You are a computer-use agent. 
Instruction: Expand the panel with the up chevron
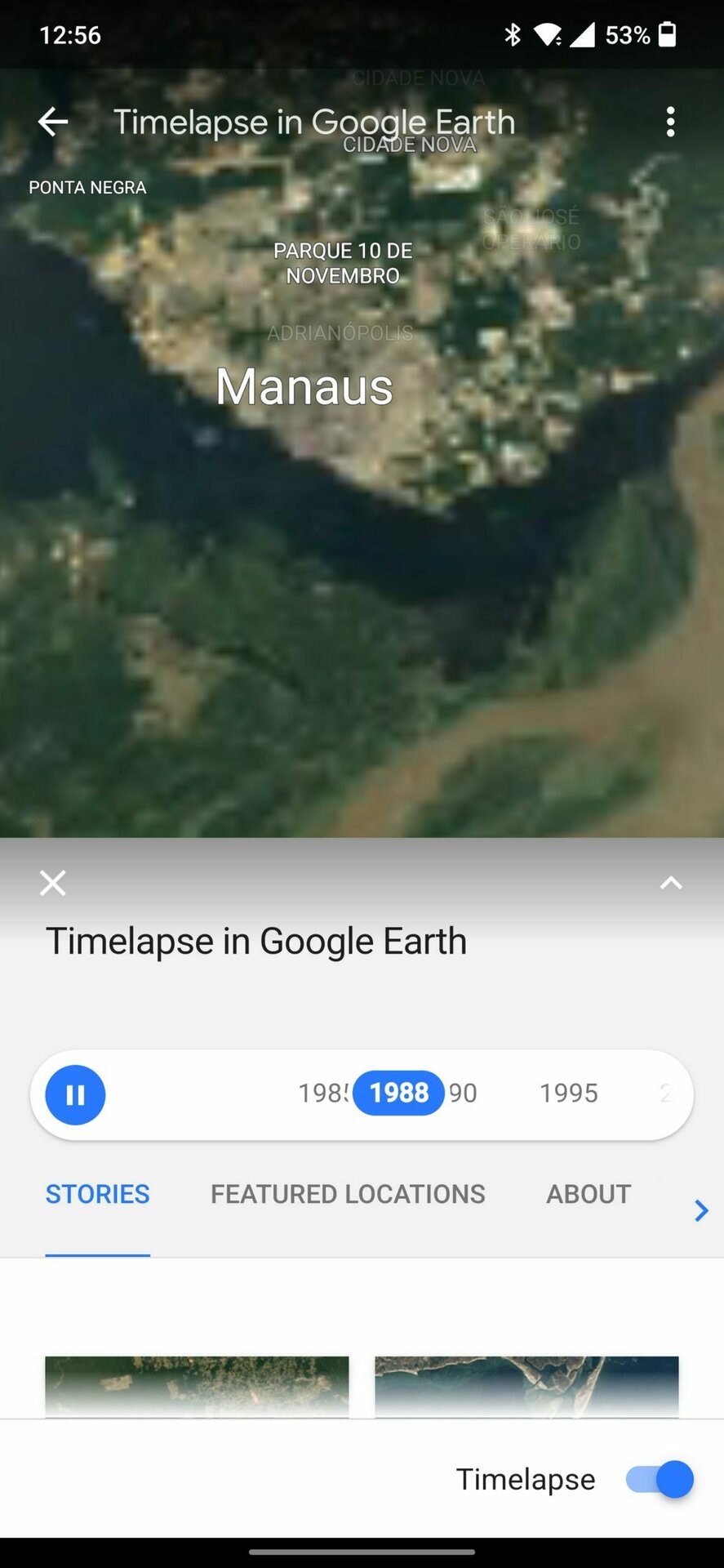670,883
